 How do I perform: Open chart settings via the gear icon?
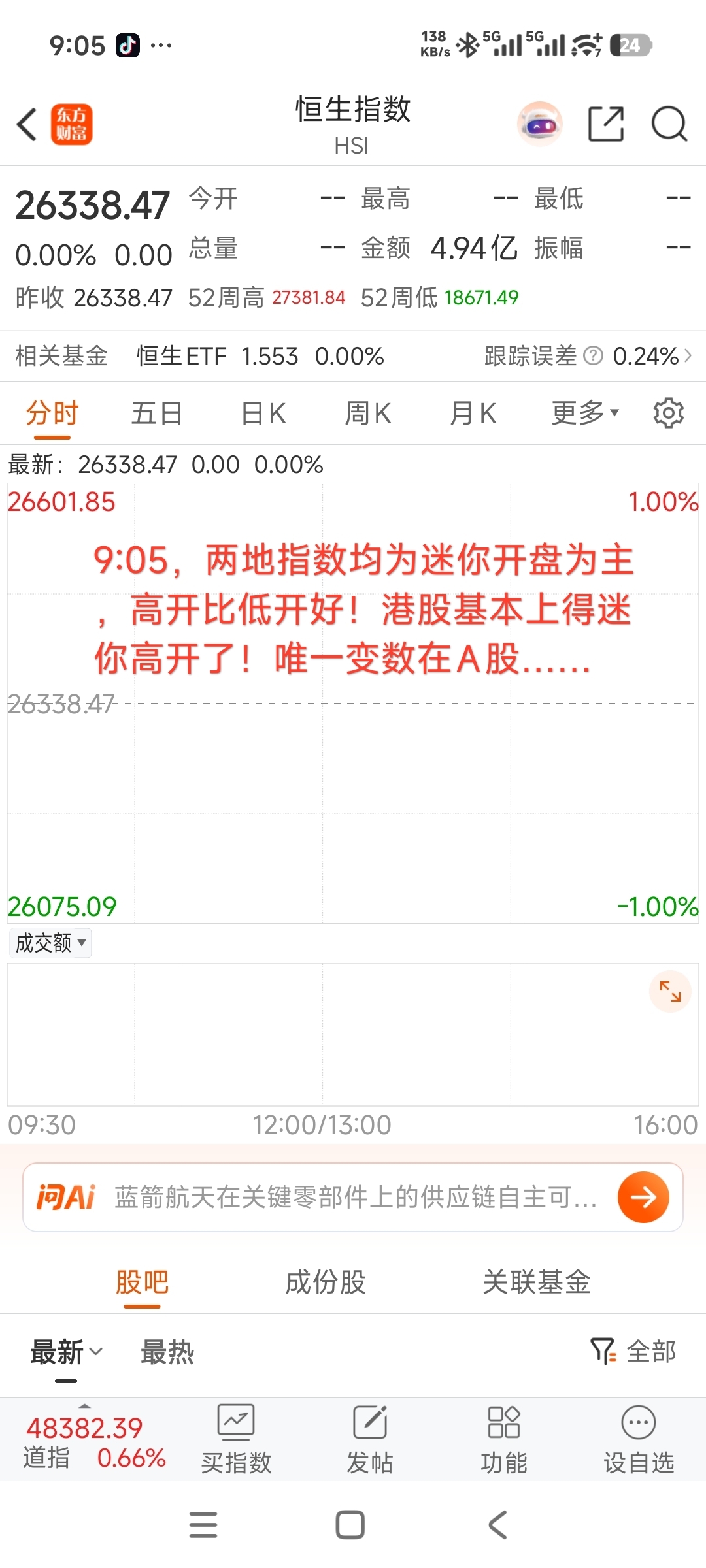pyautogui.click(x=669, y=413)
